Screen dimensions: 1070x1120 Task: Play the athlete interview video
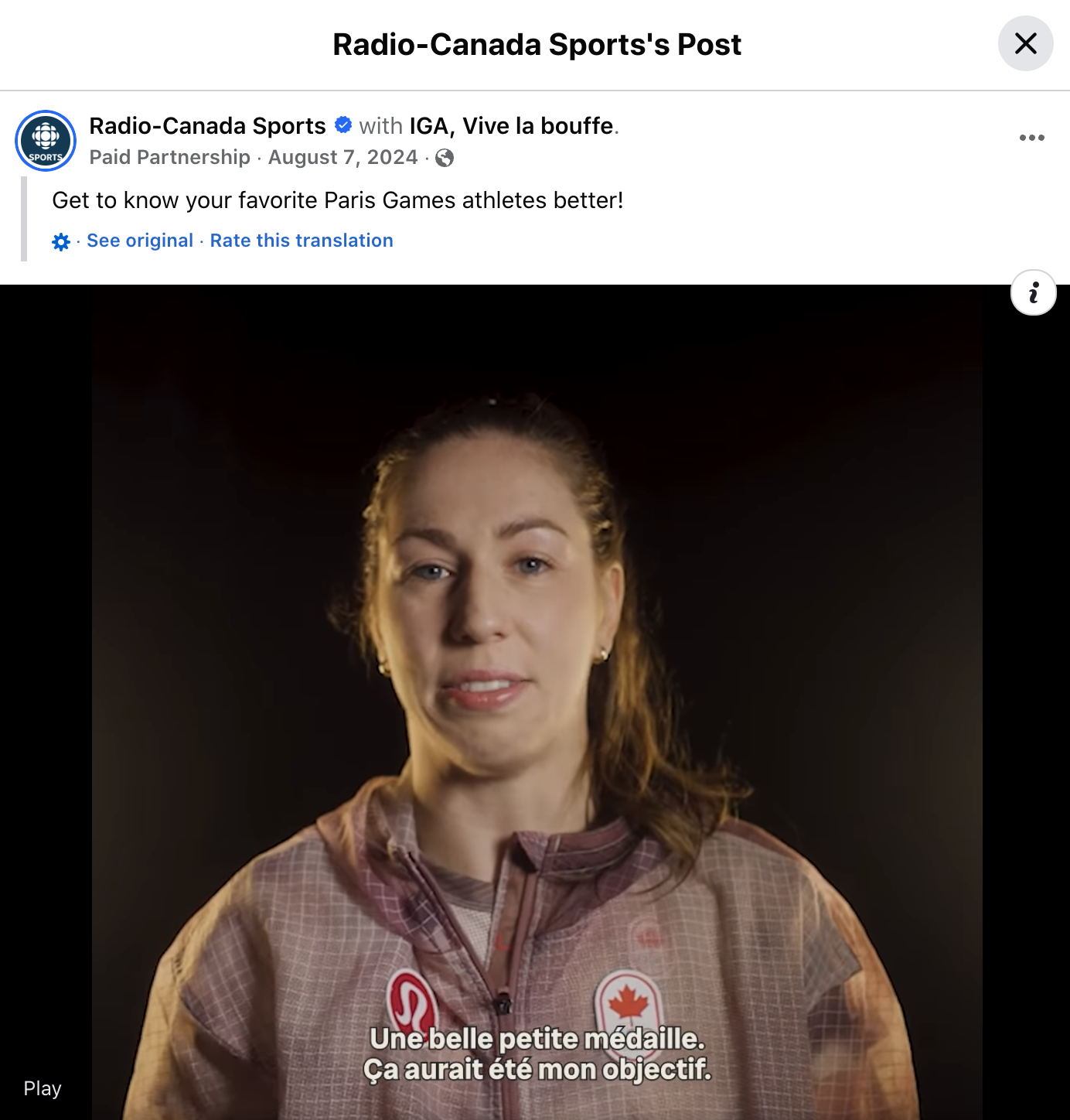click(43, 1088)
